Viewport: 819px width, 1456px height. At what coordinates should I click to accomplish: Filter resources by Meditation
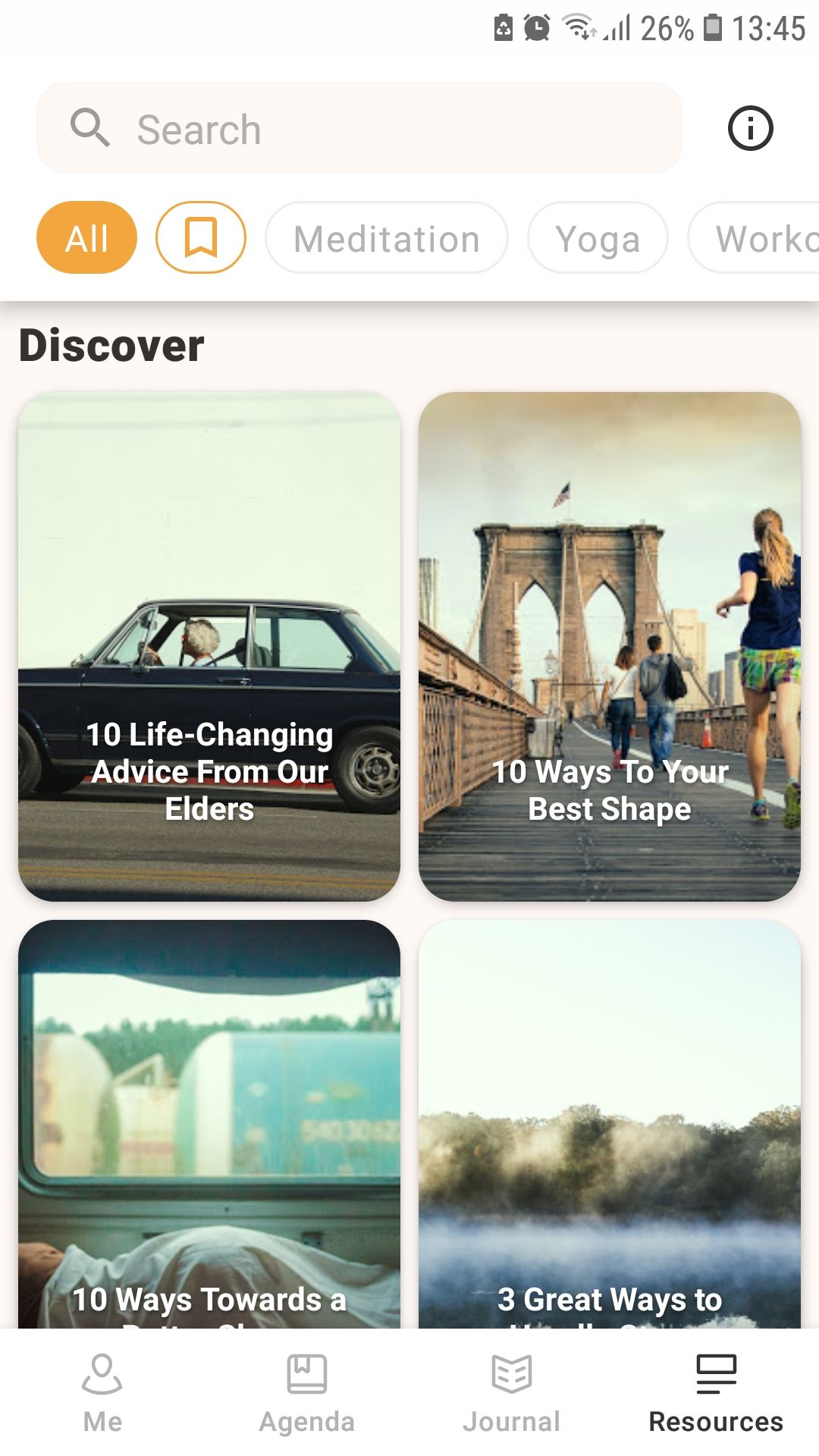point(386,238)
